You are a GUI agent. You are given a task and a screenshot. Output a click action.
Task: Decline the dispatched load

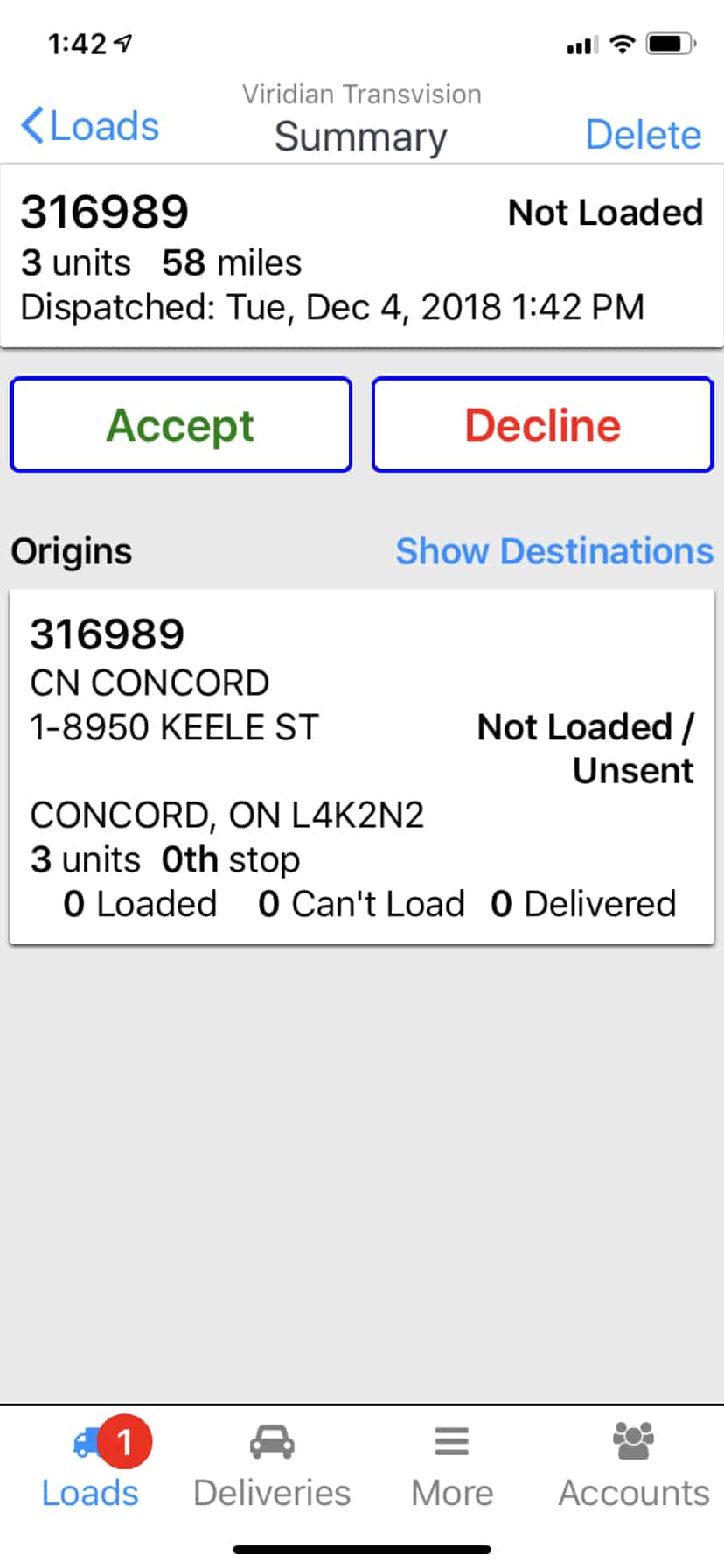click(542, 425)
